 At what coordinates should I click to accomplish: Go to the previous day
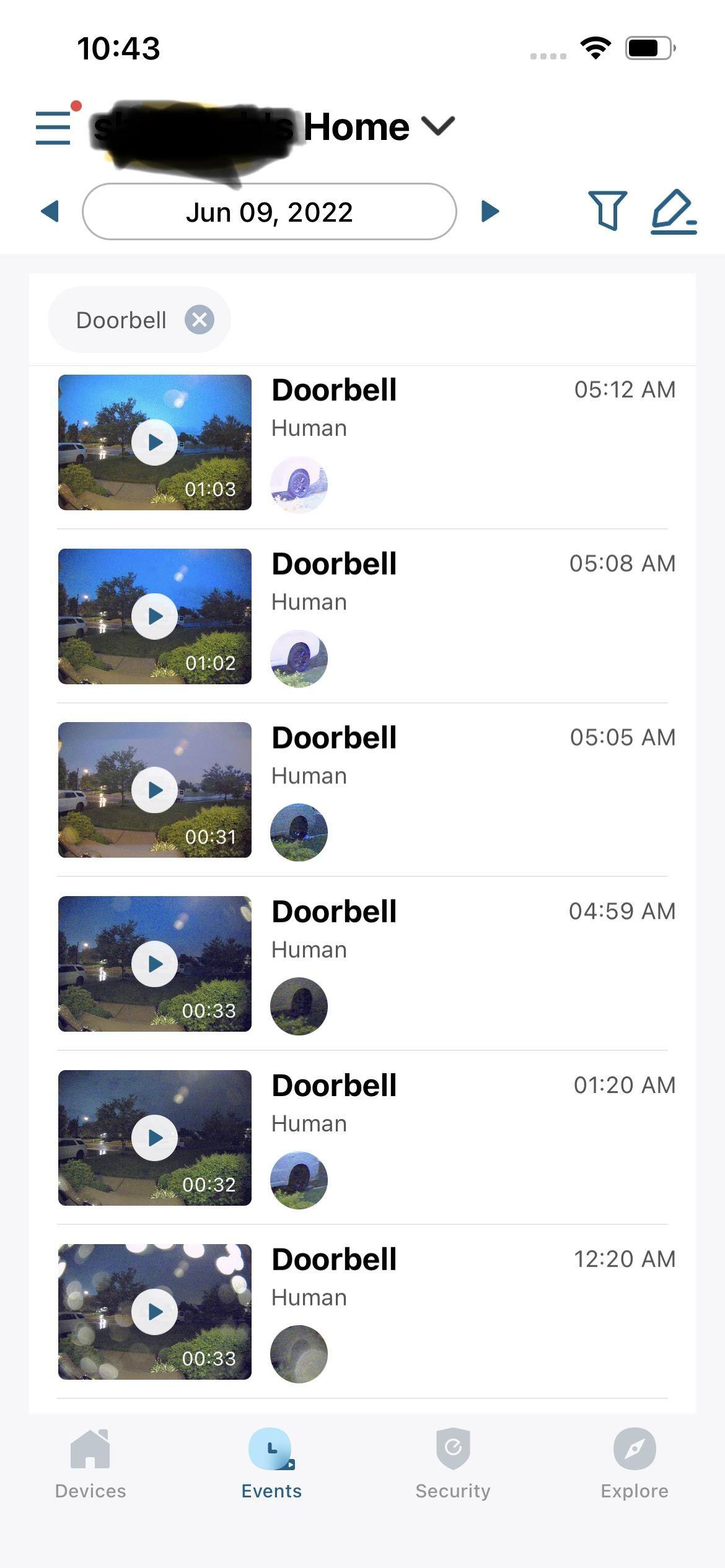50,211
